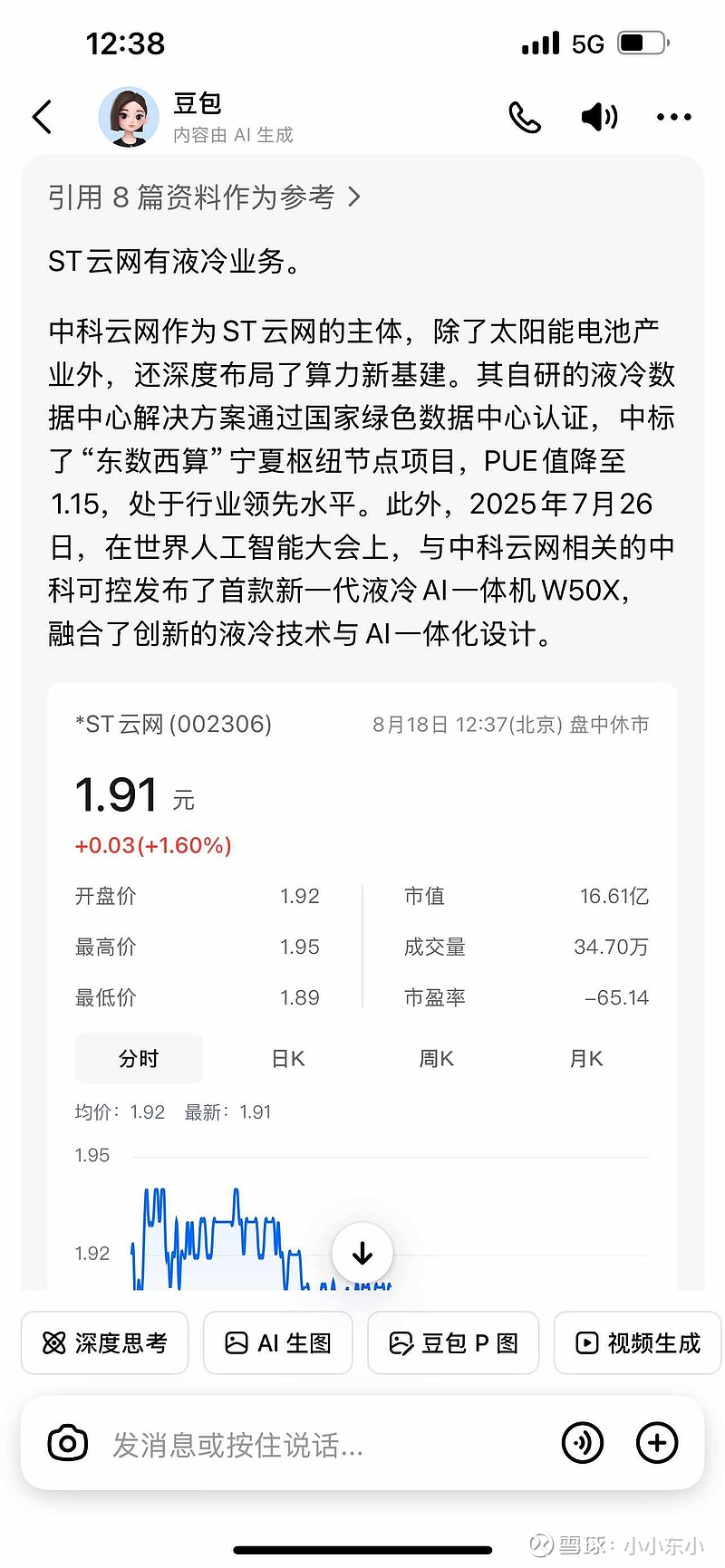
Task: Open AI 生图 feature
Action: tap(278, 1342)
